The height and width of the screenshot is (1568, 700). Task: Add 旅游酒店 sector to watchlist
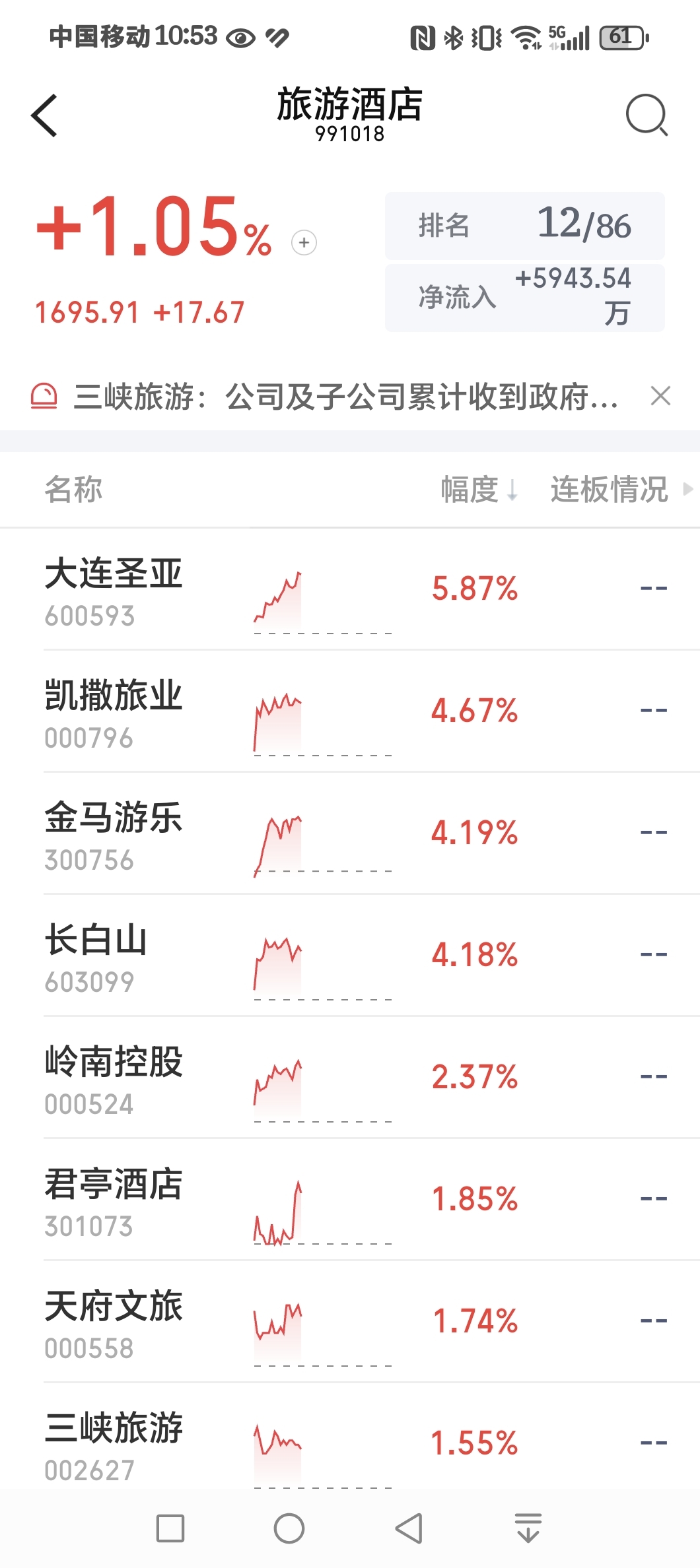[304, 242]
